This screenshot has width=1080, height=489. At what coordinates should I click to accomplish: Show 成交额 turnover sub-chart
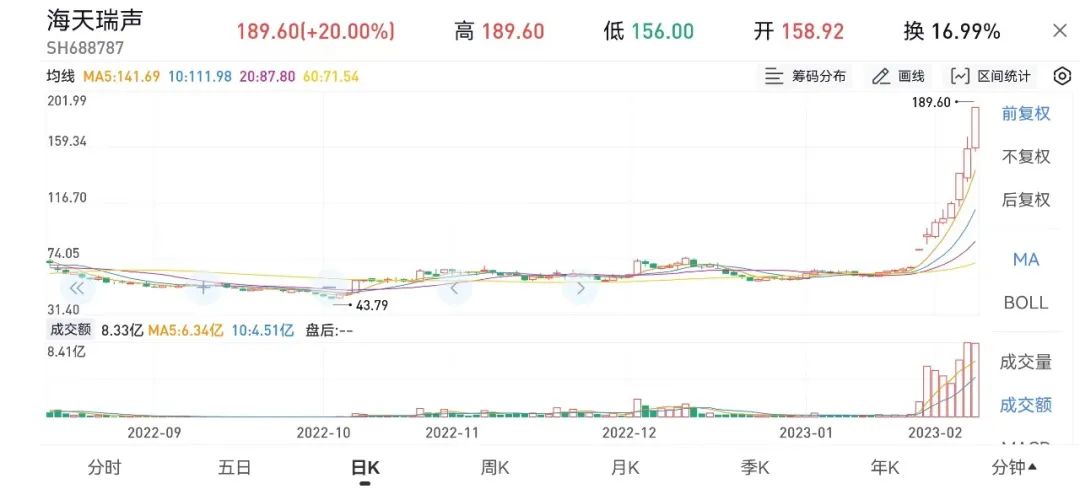(1026, 405)
